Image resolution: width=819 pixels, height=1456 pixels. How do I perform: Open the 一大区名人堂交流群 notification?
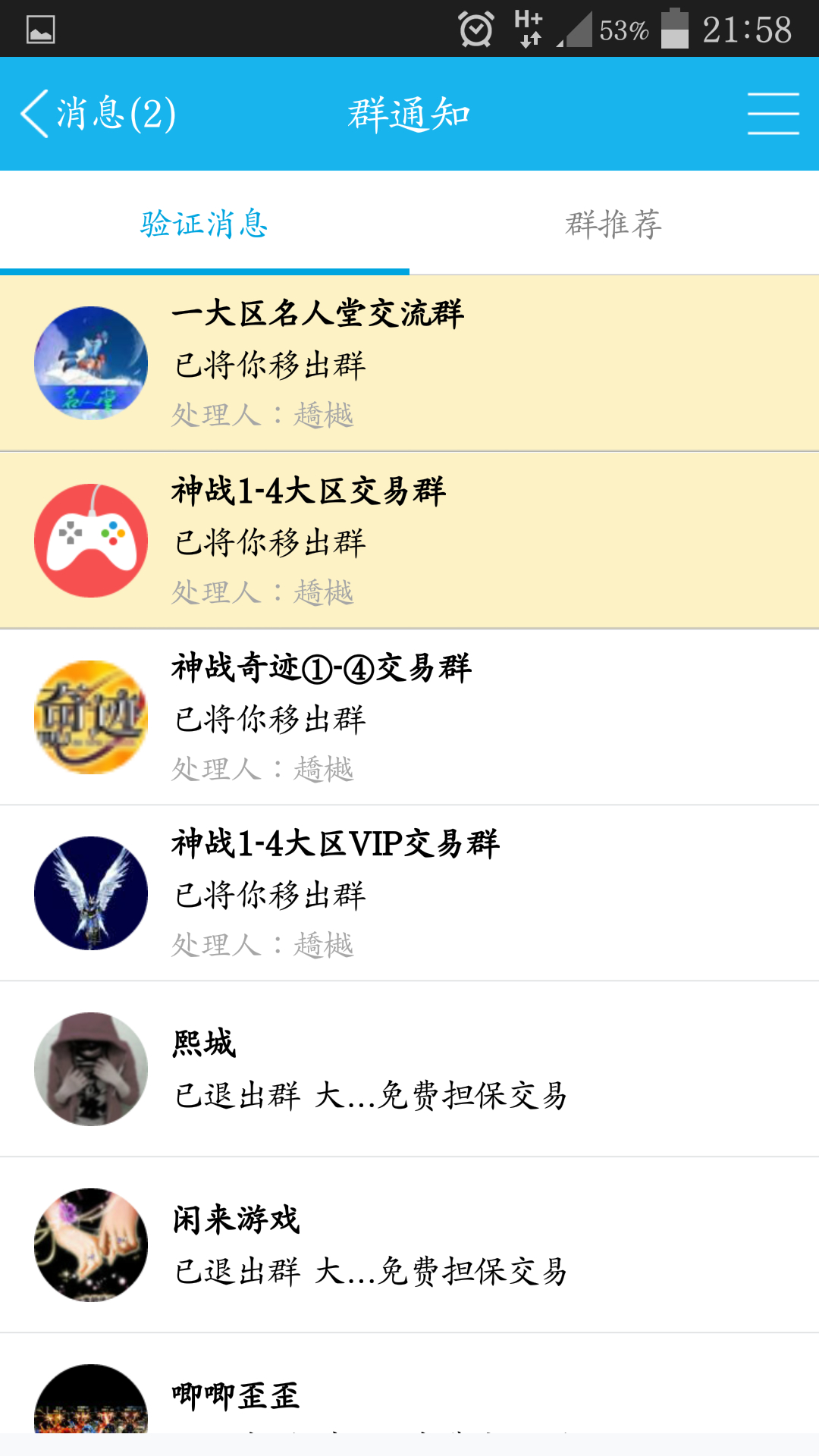point(409,363)
